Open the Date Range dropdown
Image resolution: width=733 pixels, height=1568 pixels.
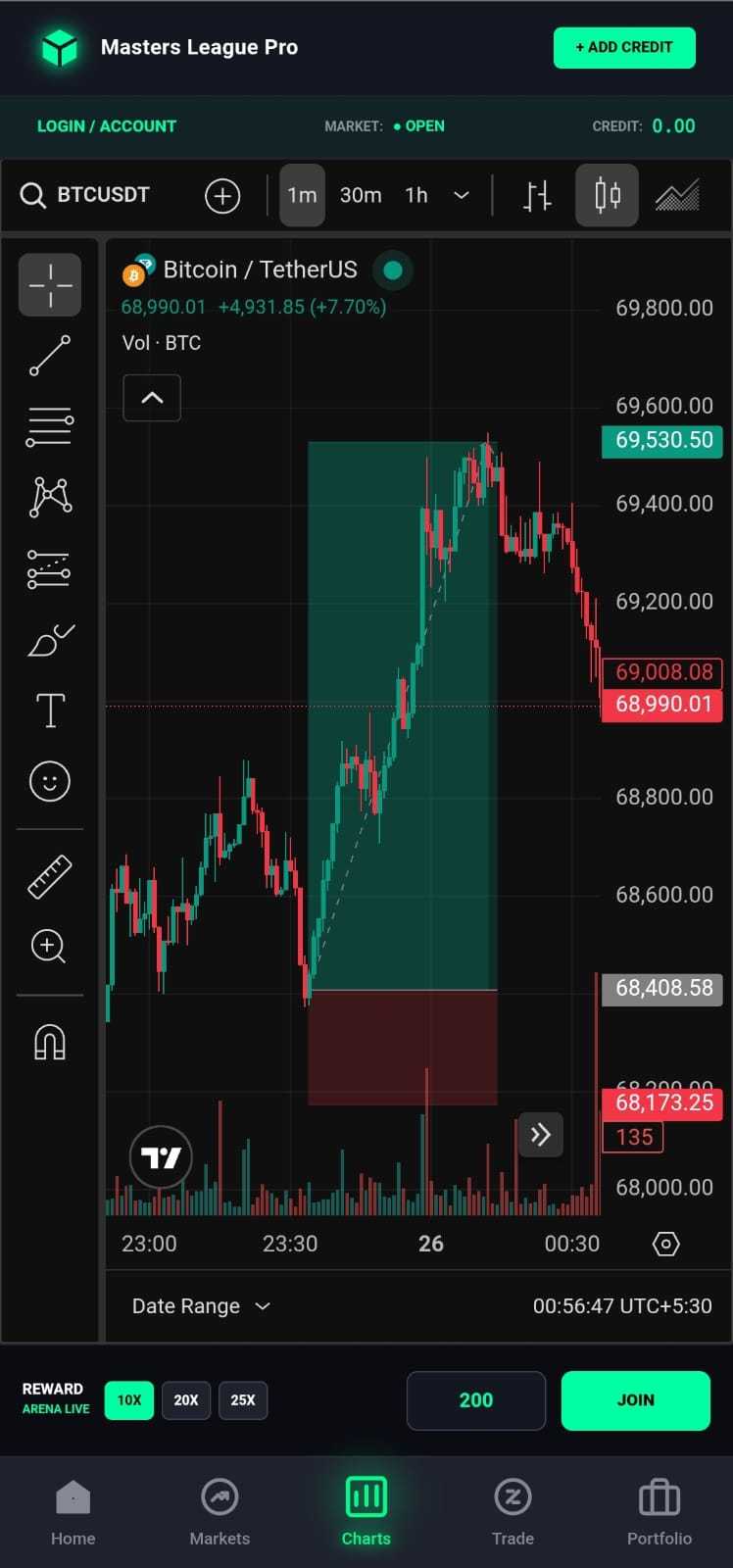[200, 1305]
